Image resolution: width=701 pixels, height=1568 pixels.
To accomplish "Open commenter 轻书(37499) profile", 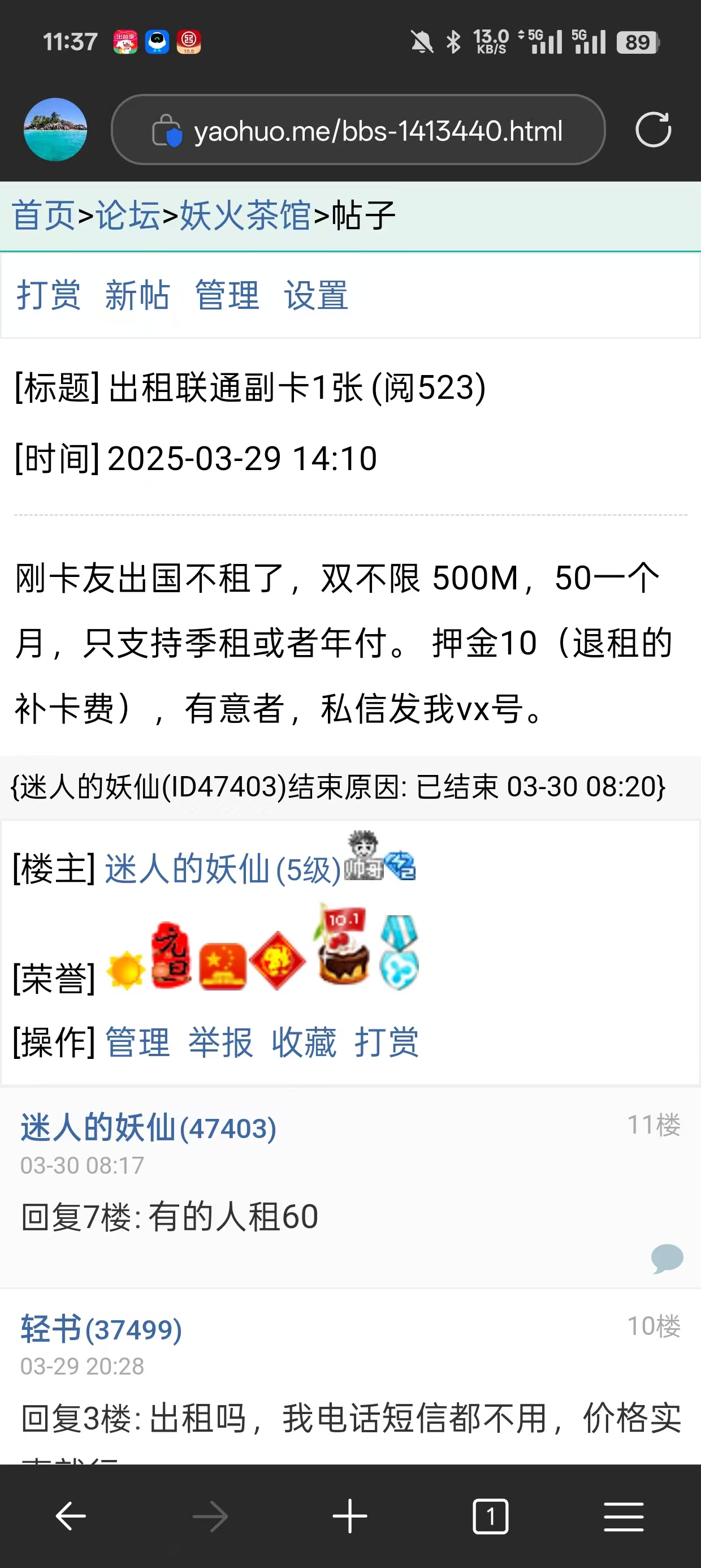I will pos(102,1329).
